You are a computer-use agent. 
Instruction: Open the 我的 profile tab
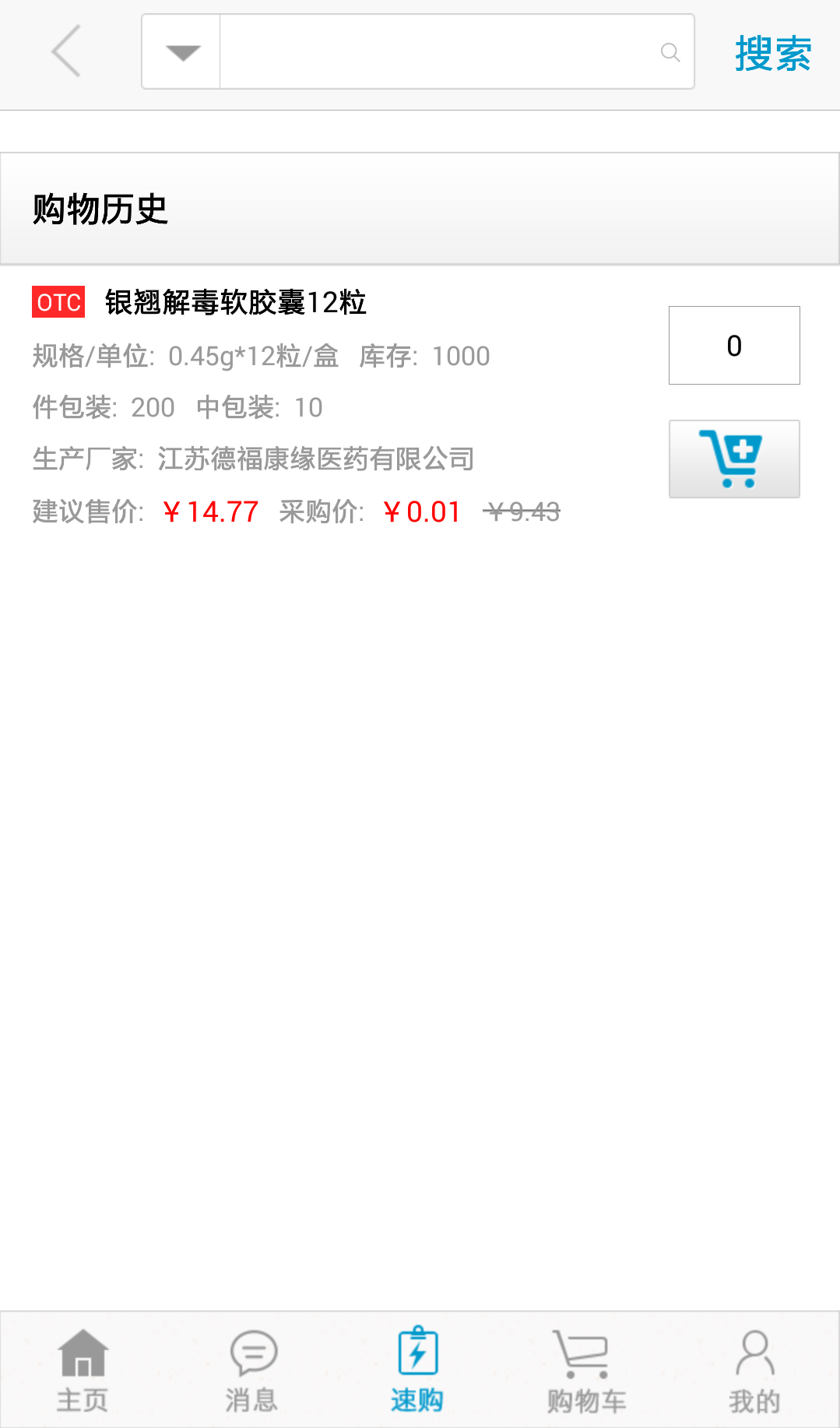coord(754,1371)
